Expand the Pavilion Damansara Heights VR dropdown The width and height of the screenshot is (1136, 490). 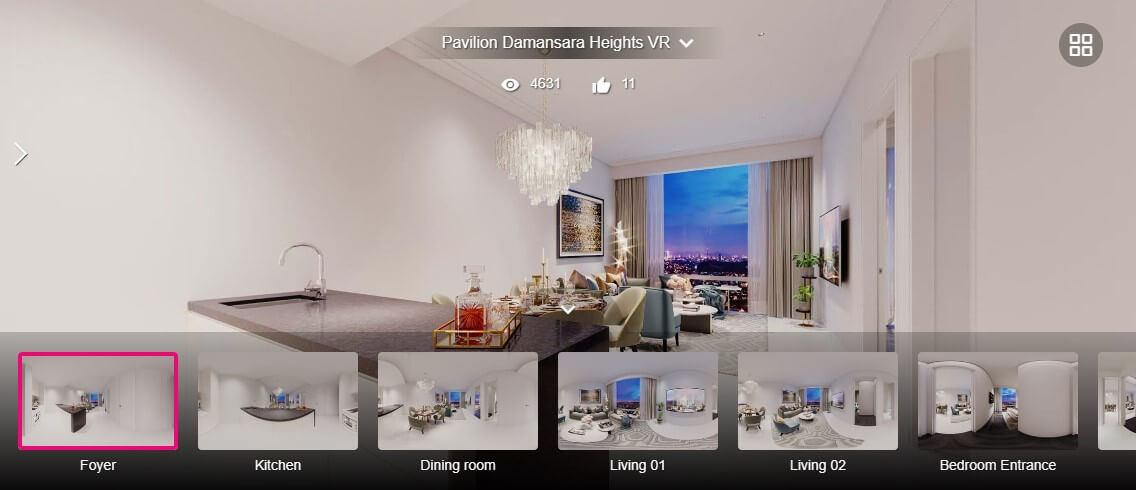(686, 43)
